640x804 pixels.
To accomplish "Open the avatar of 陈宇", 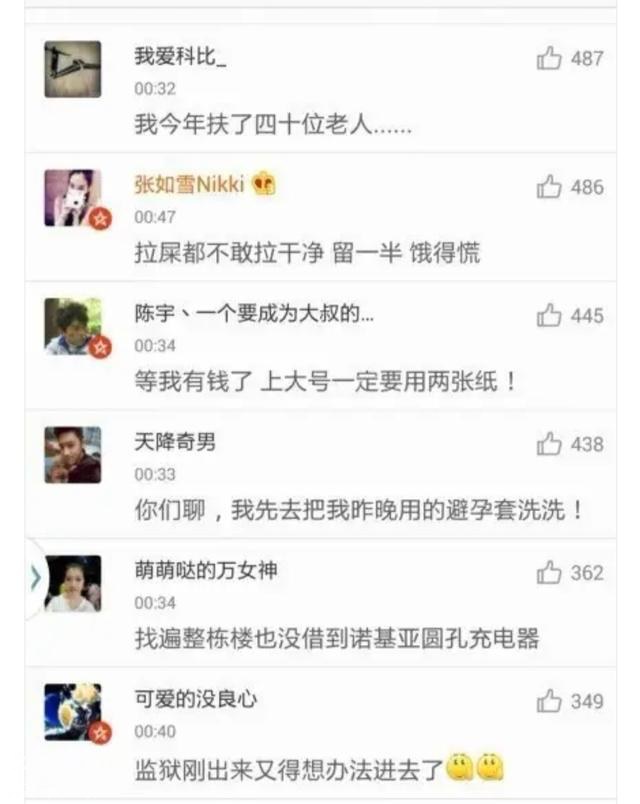I will click(73, 326).
